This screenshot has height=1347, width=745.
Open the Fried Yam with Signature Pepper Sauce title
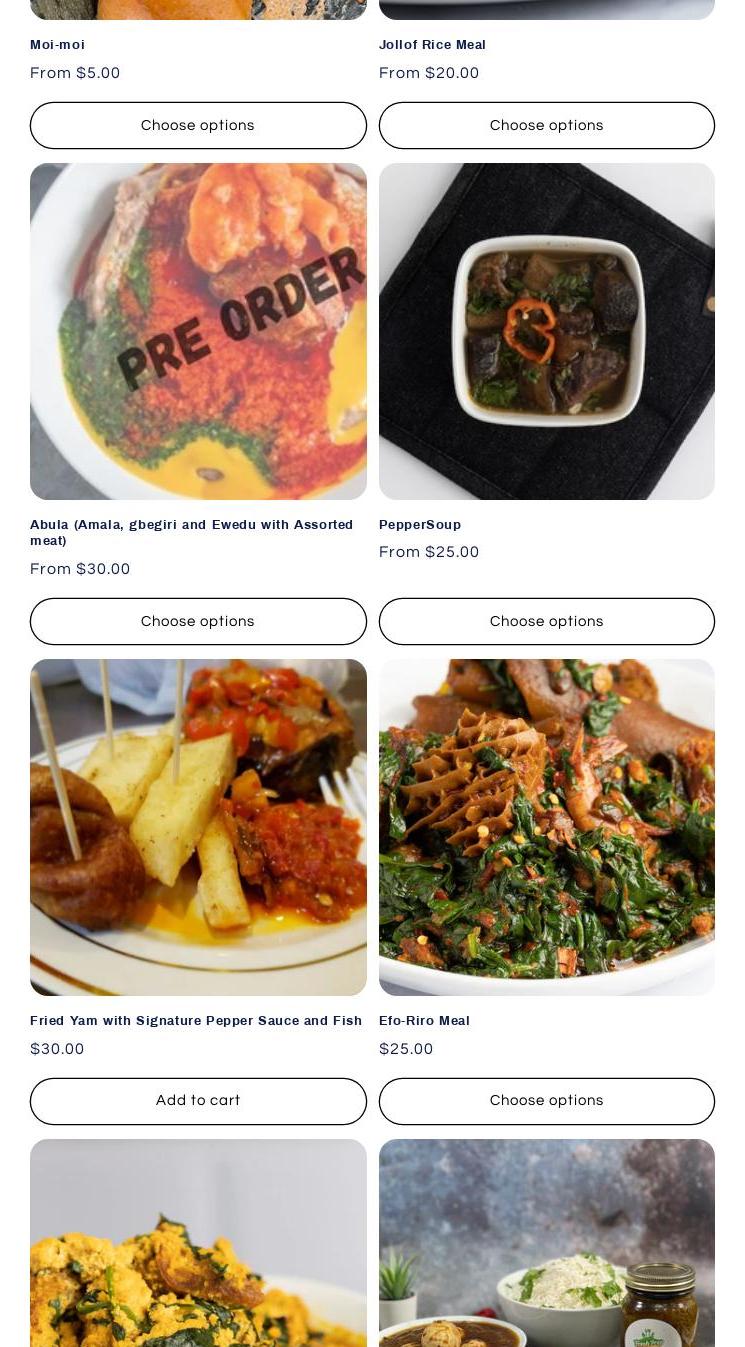point(196,1021)
